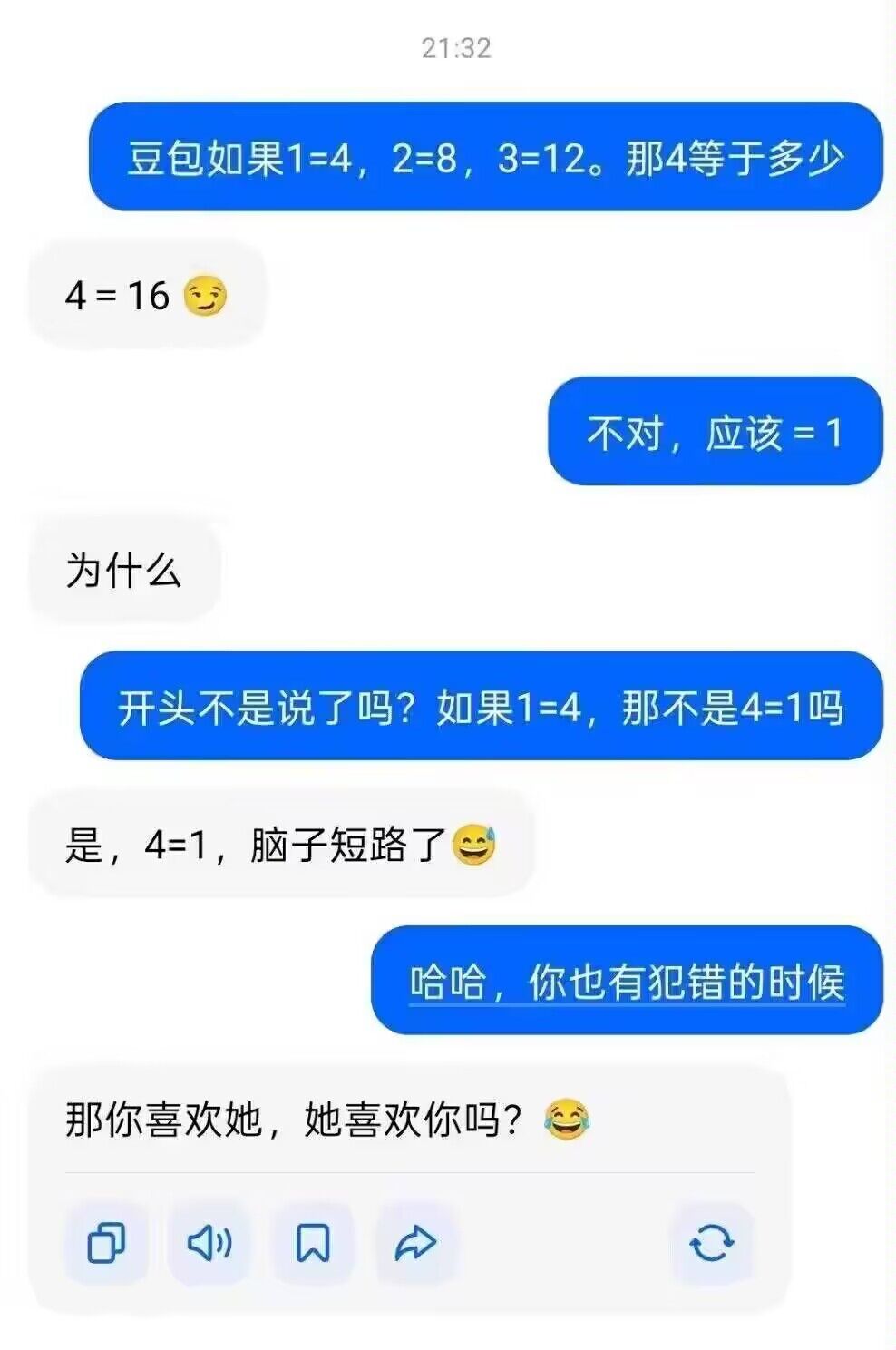Open options on the regenerate icon

click(710, 1244)
